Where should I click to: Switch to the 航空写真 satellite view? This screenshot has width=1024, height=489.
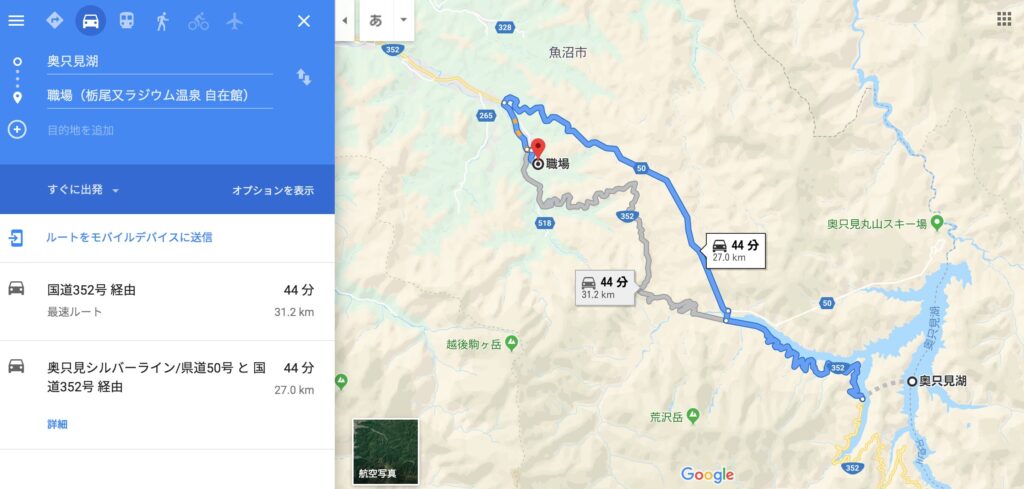click(385, 451)
